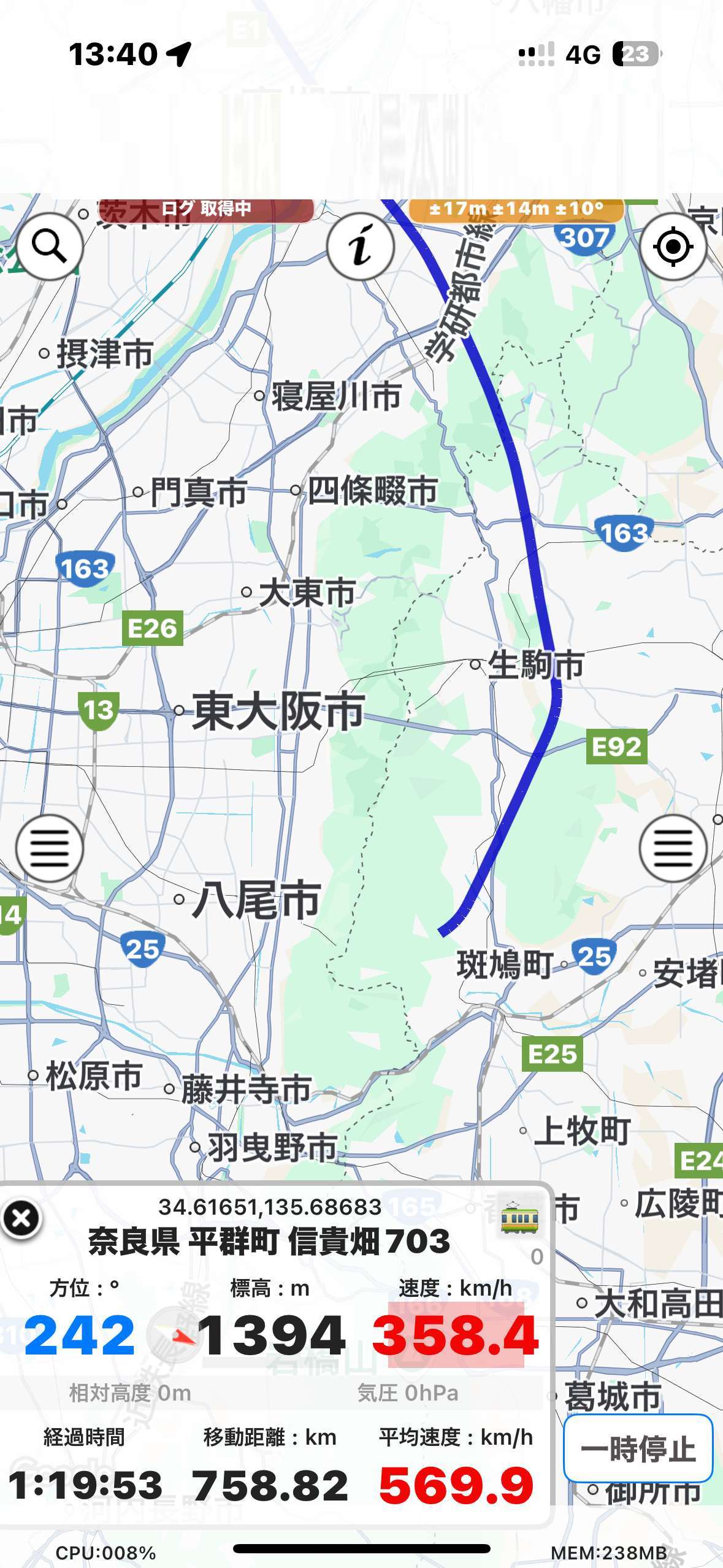This screenshot has width=723, height=1568.
Task: Center map on current location
Action: tap(673, 247)
